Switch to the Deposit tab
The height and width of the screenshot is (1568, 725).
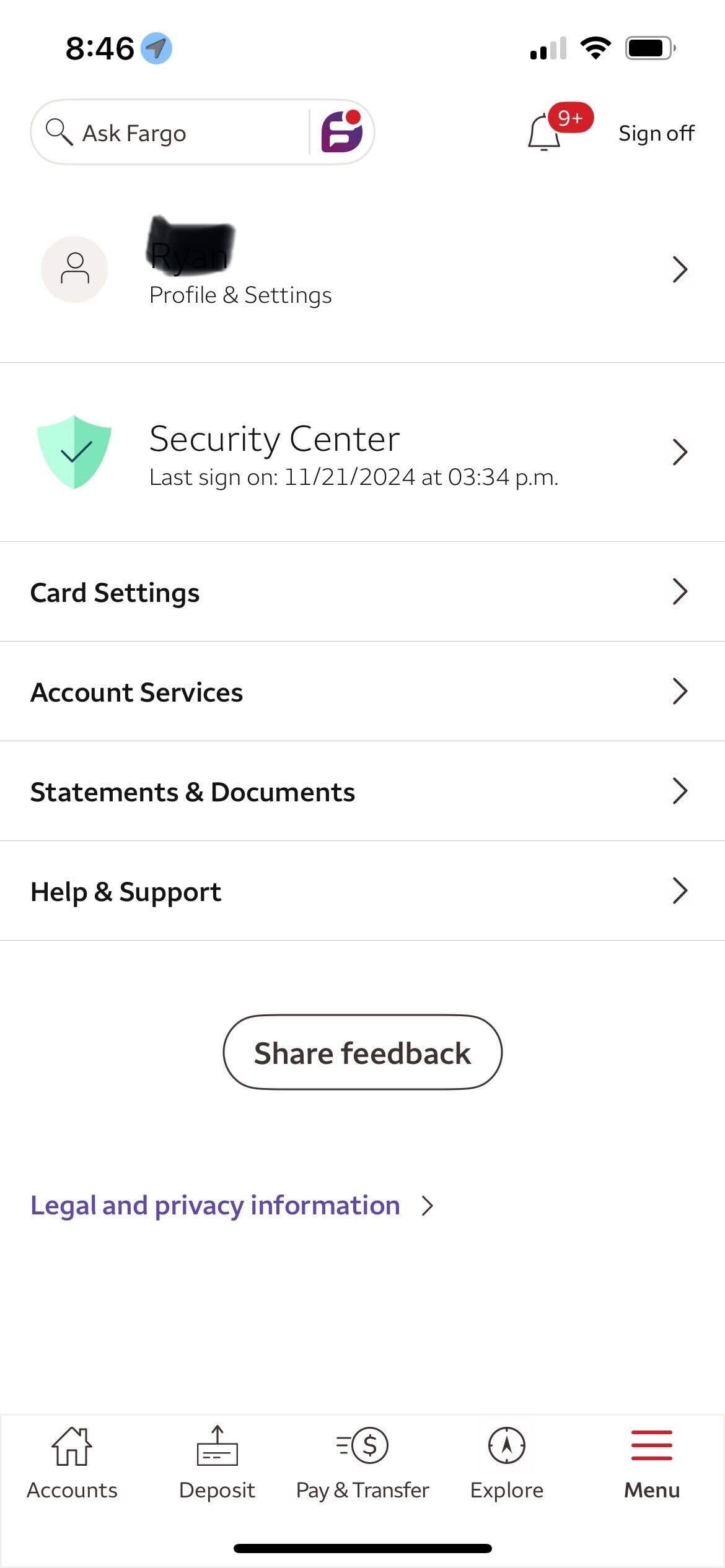point(217,1463)
